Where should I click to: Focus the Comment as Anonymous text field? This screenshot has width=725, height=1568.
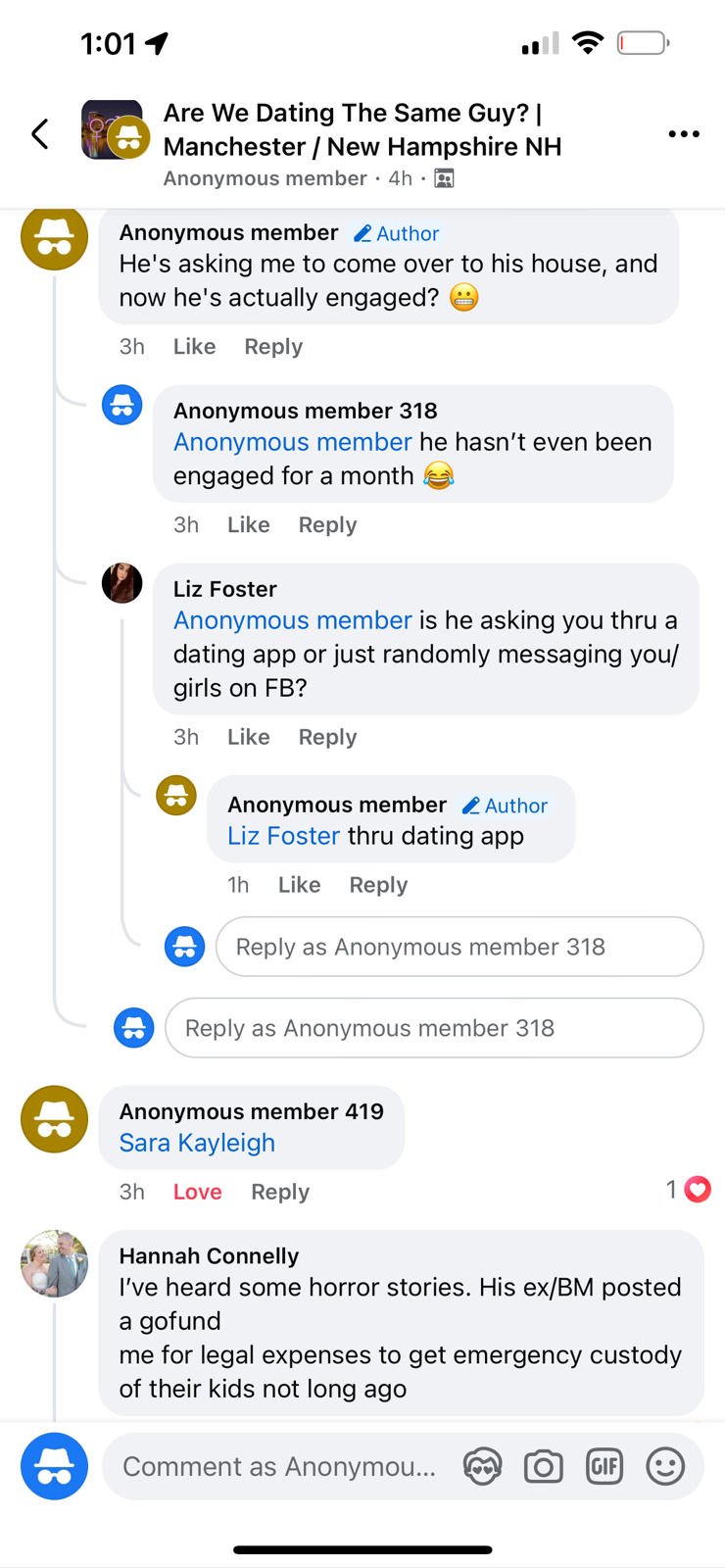(279, 1466)
